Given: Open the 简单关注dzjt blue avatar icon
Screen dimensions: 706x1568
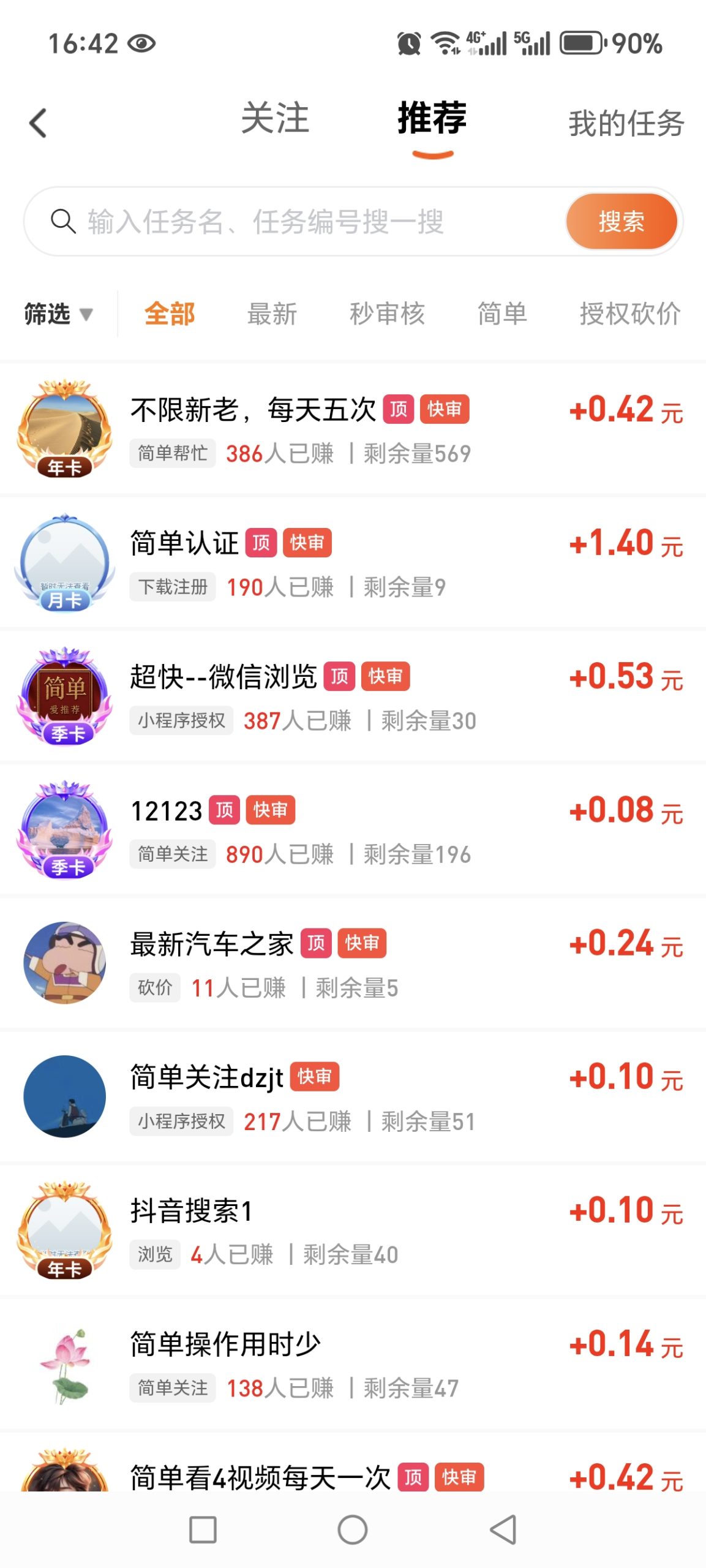Looking at the screenshot, I should point(66,1096).
